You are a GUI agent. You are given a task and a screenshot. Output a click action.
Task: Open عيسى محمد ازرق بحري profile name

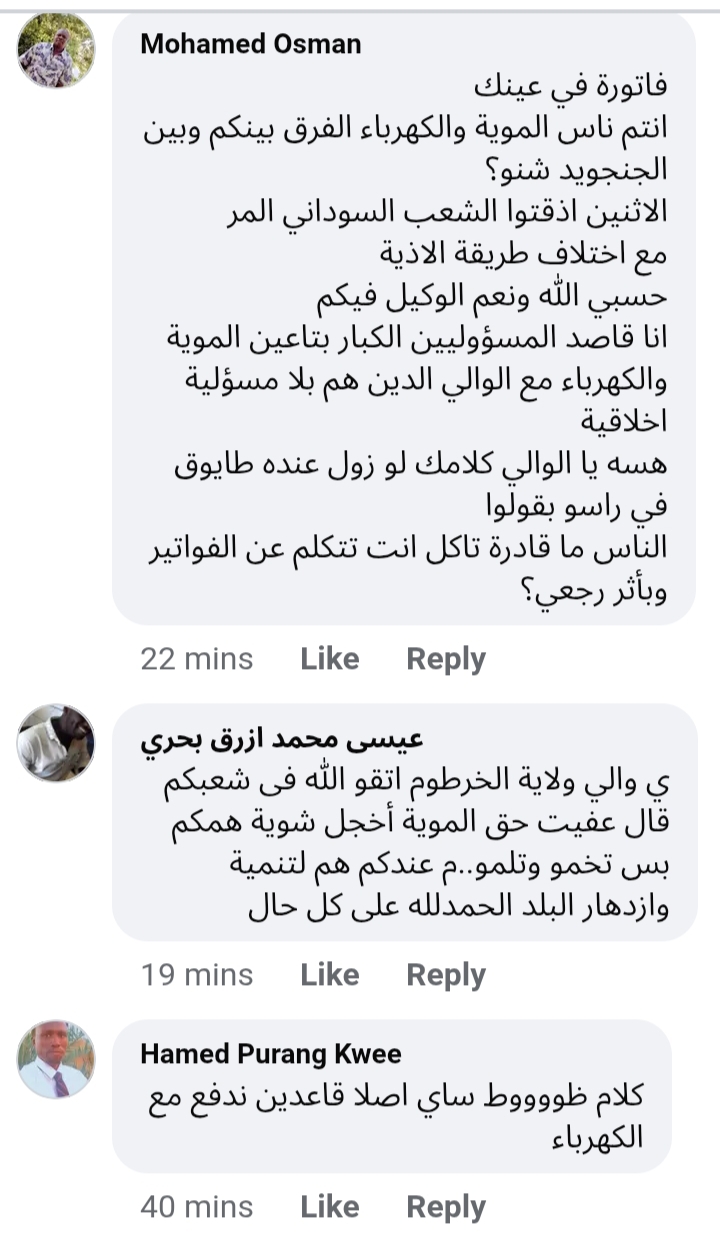[x=281, y=739]
